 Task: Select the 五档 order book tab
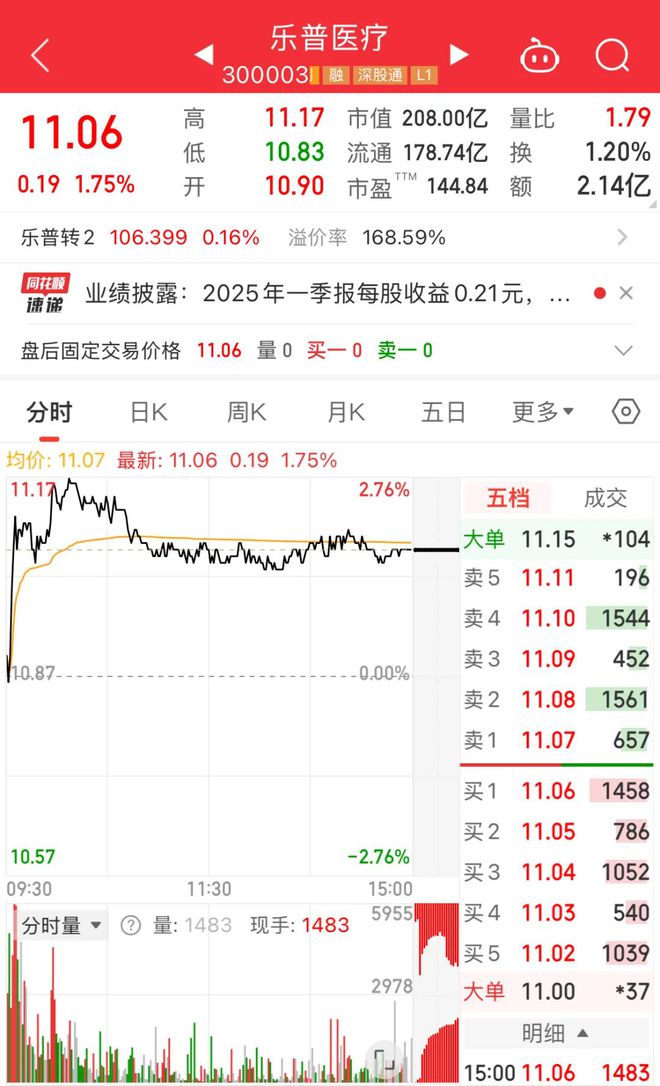click(507, 498)
